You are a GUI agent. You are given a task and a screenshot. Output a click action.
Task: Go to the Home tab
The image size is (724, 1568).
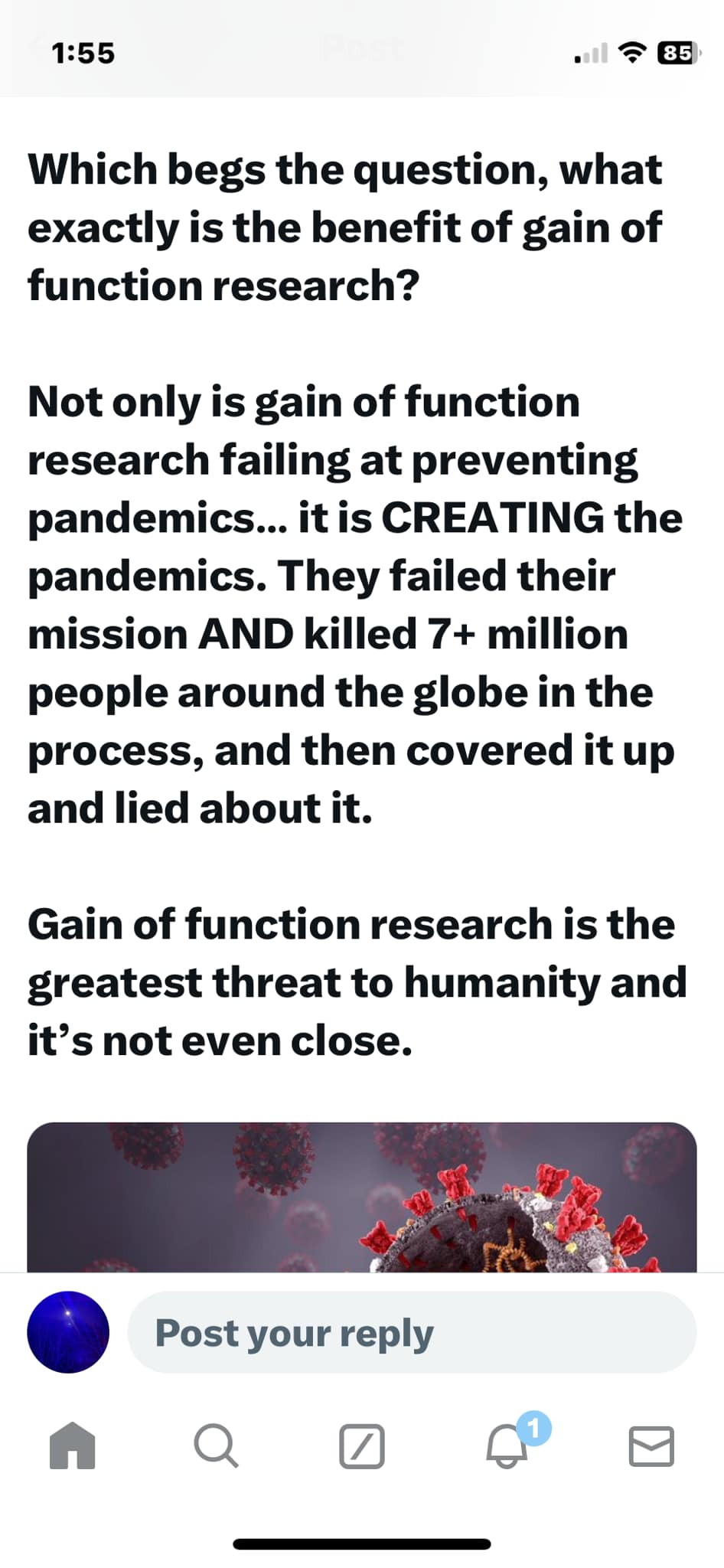pyautogui.click(x=73, y=1445)
